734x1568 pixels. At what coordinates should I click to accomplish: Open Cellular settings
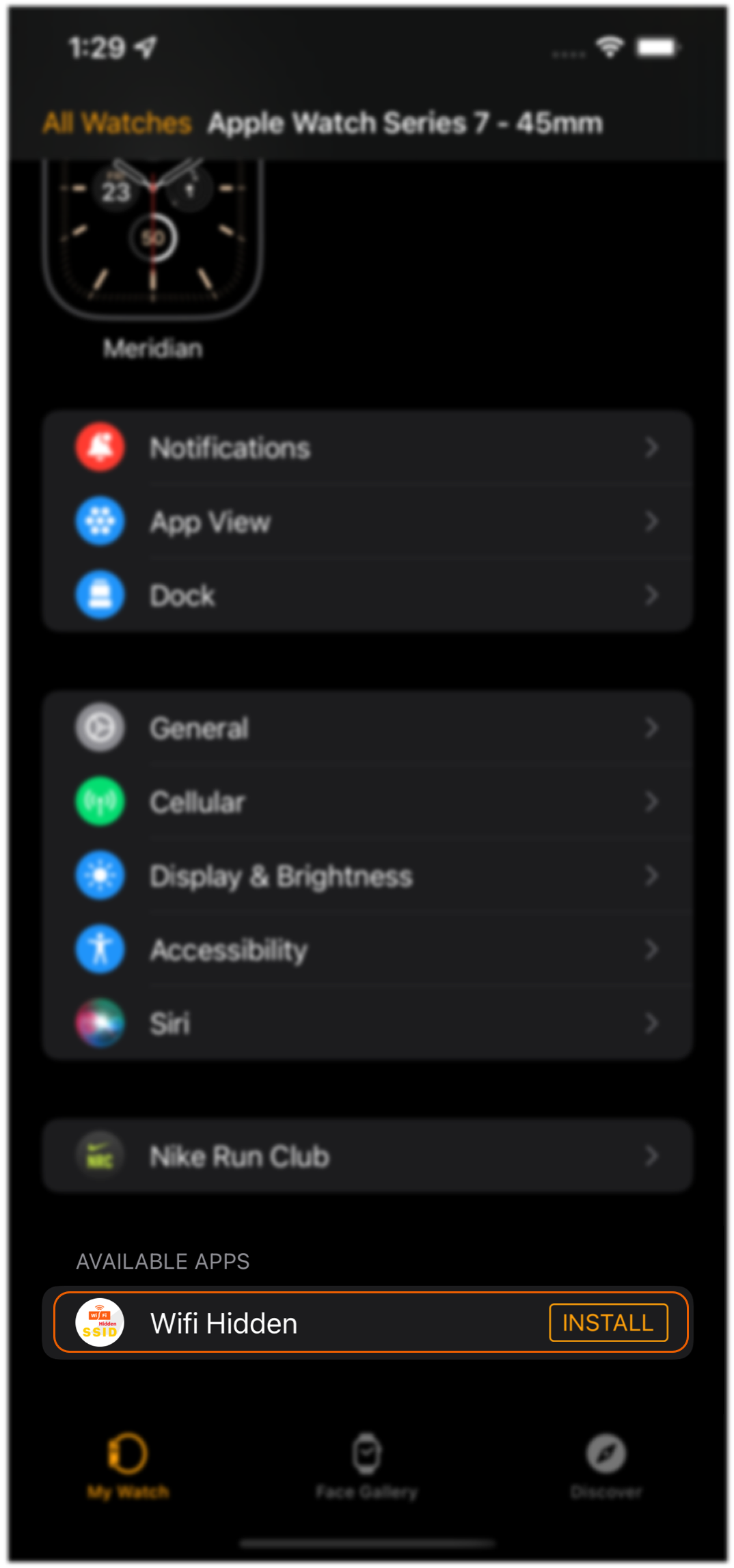[x=368, y=802]
